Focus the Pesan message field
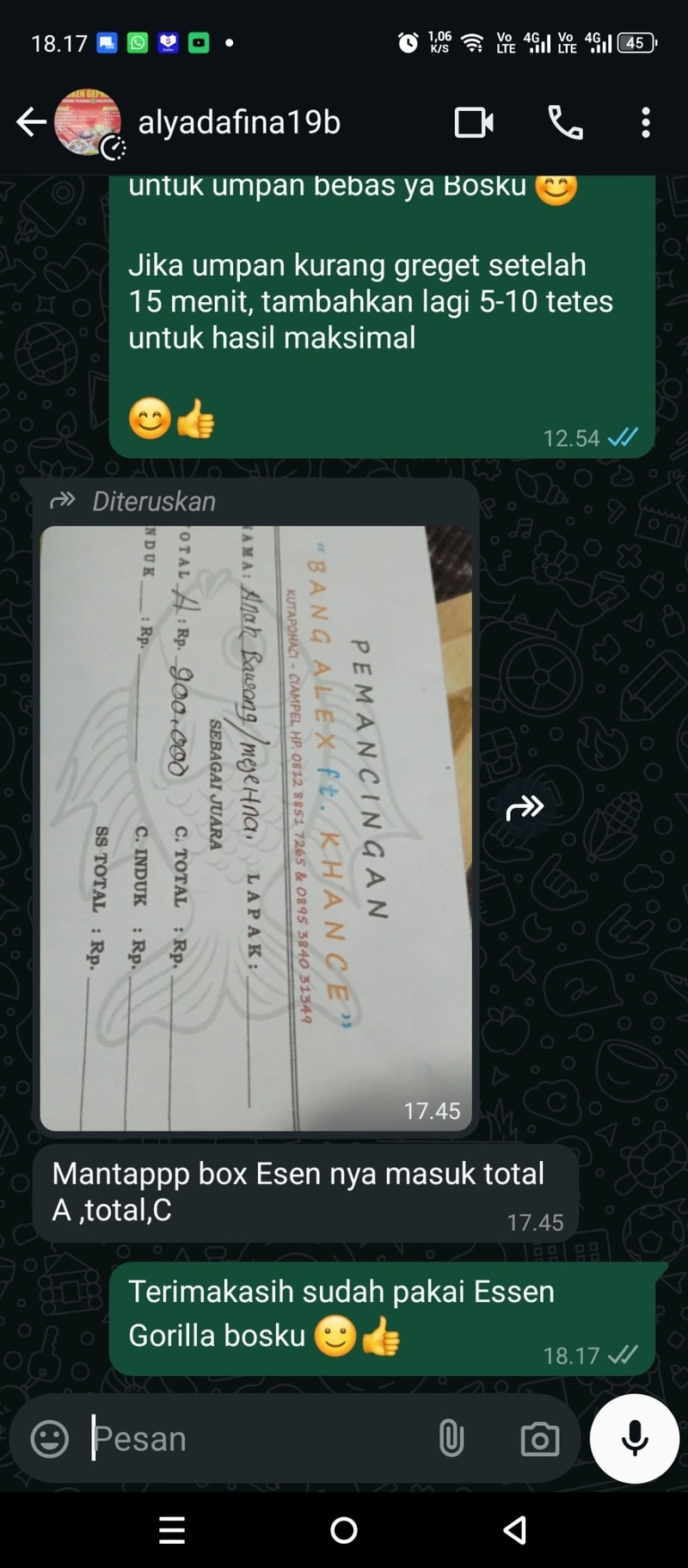Viewport: 688px width, 1568px height. click(x=258, y=1439)
